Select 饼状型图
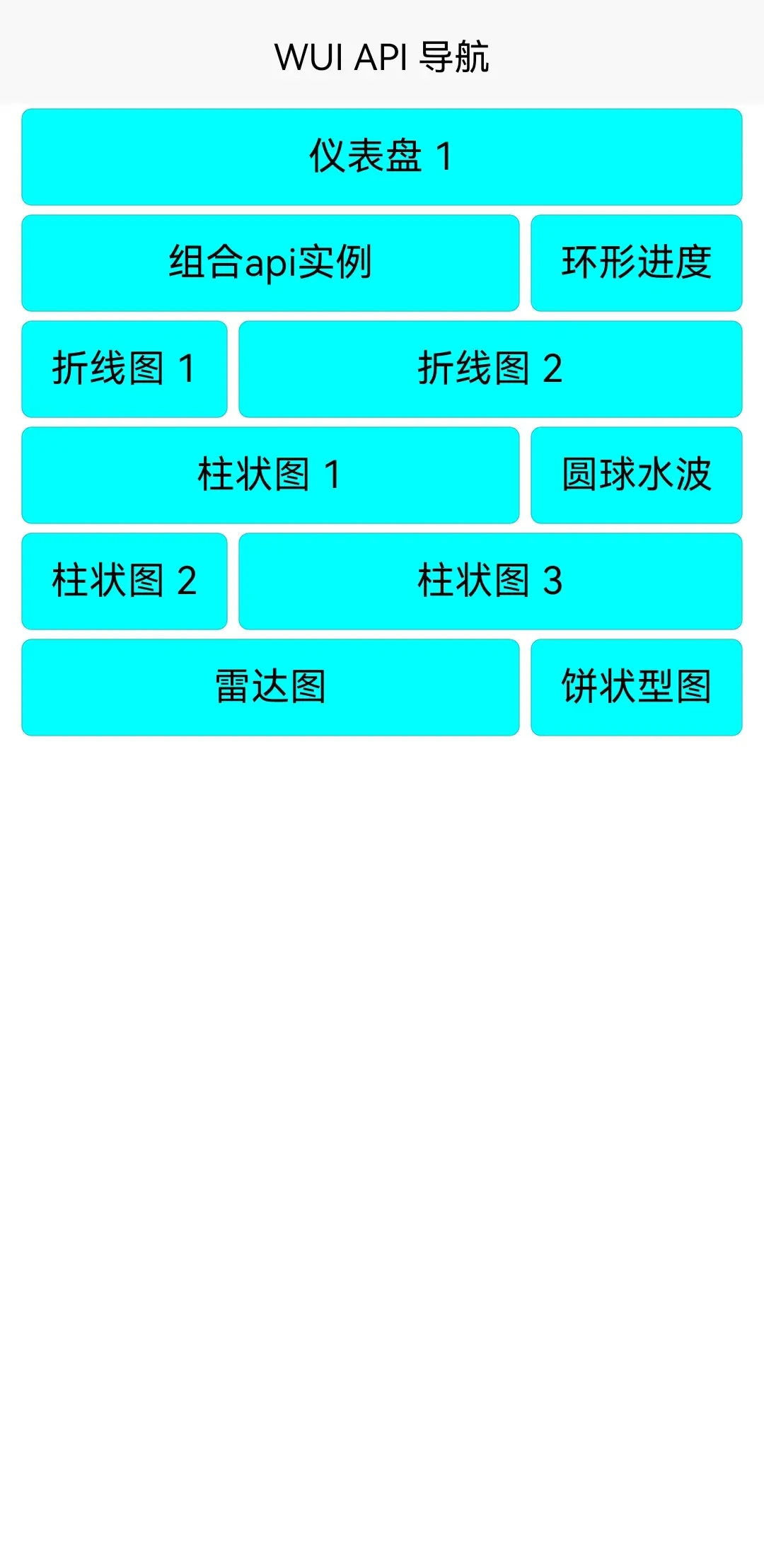 pyautogui.click(x=636, y=687)
